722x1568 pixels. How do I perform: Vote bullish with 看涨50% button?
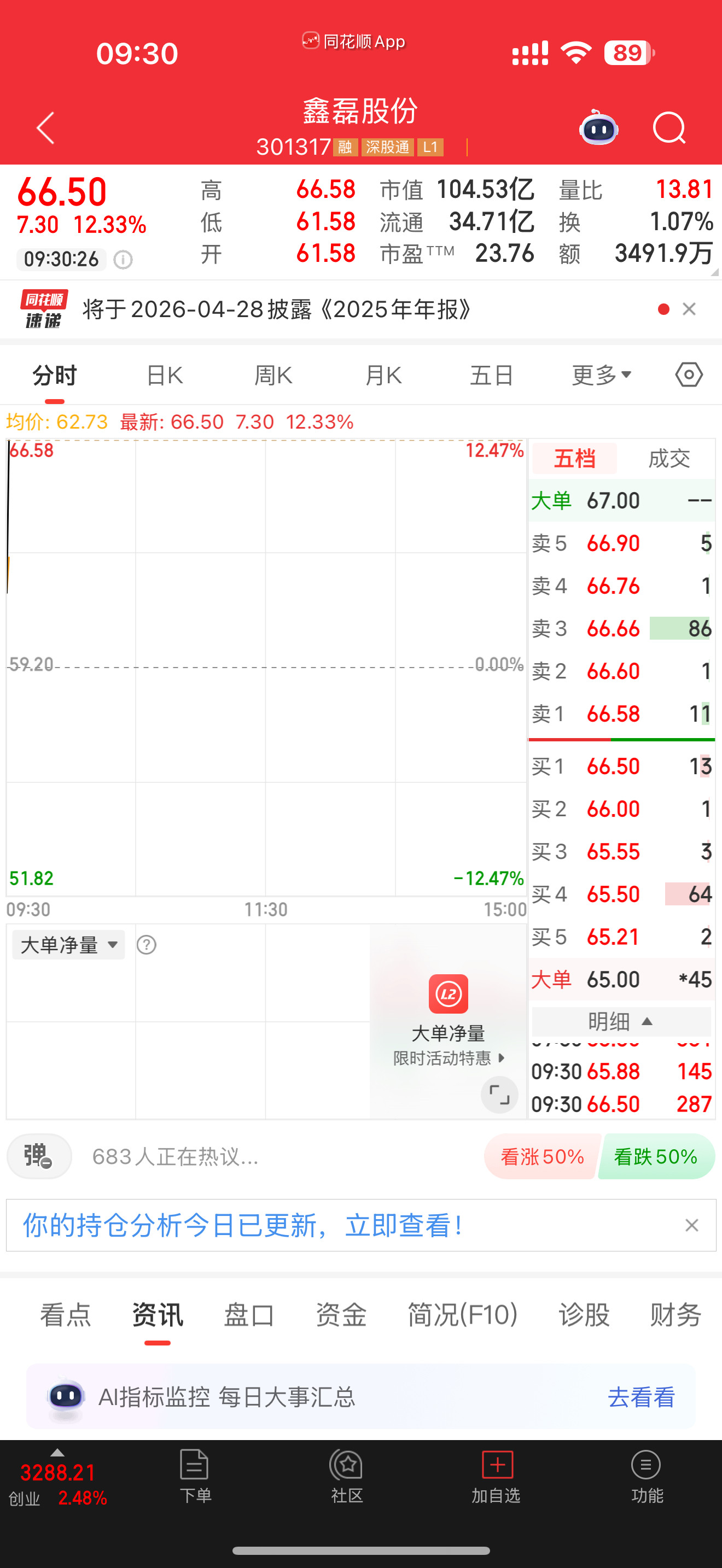[x=541, y=1156]
